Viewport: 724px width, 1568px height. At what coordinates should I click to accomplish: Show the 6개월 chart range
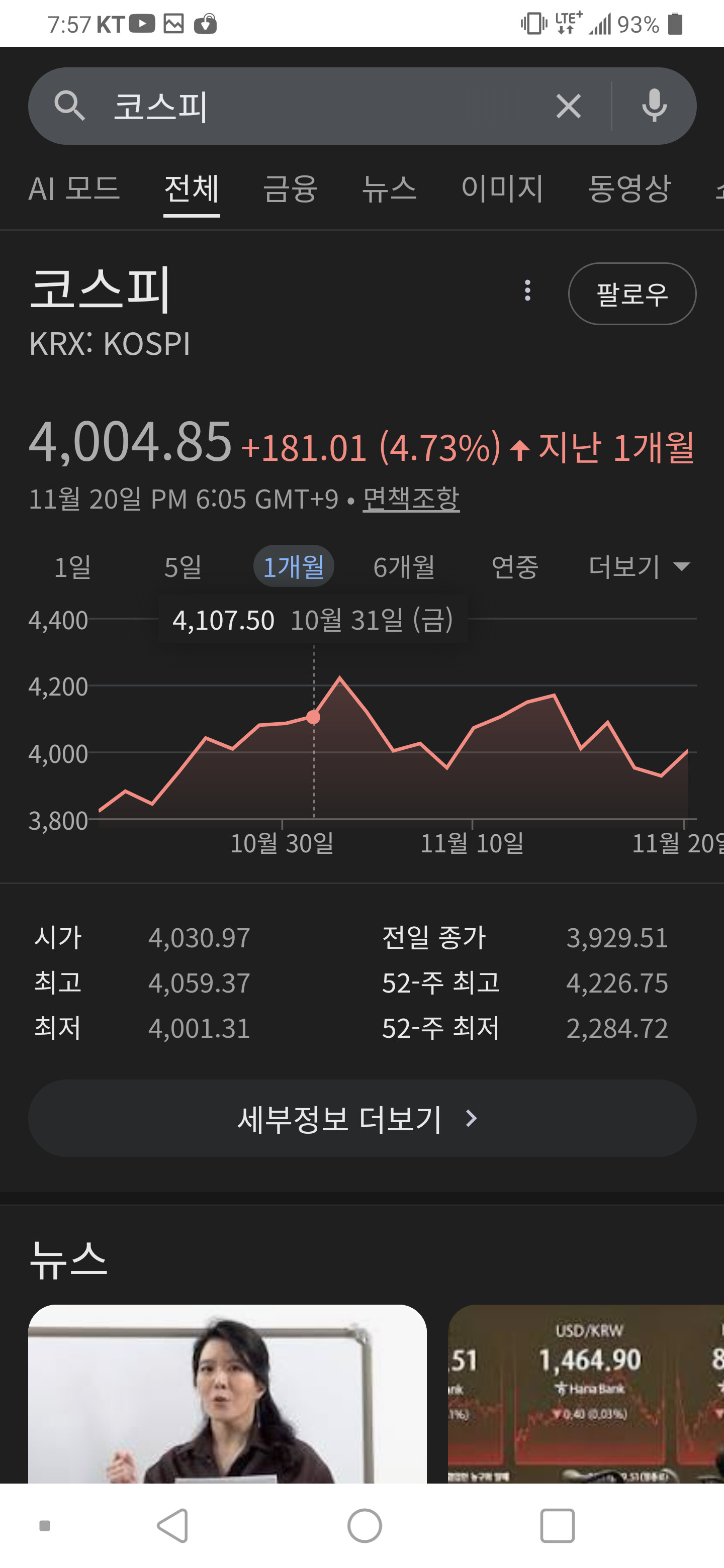pos(404,567)
